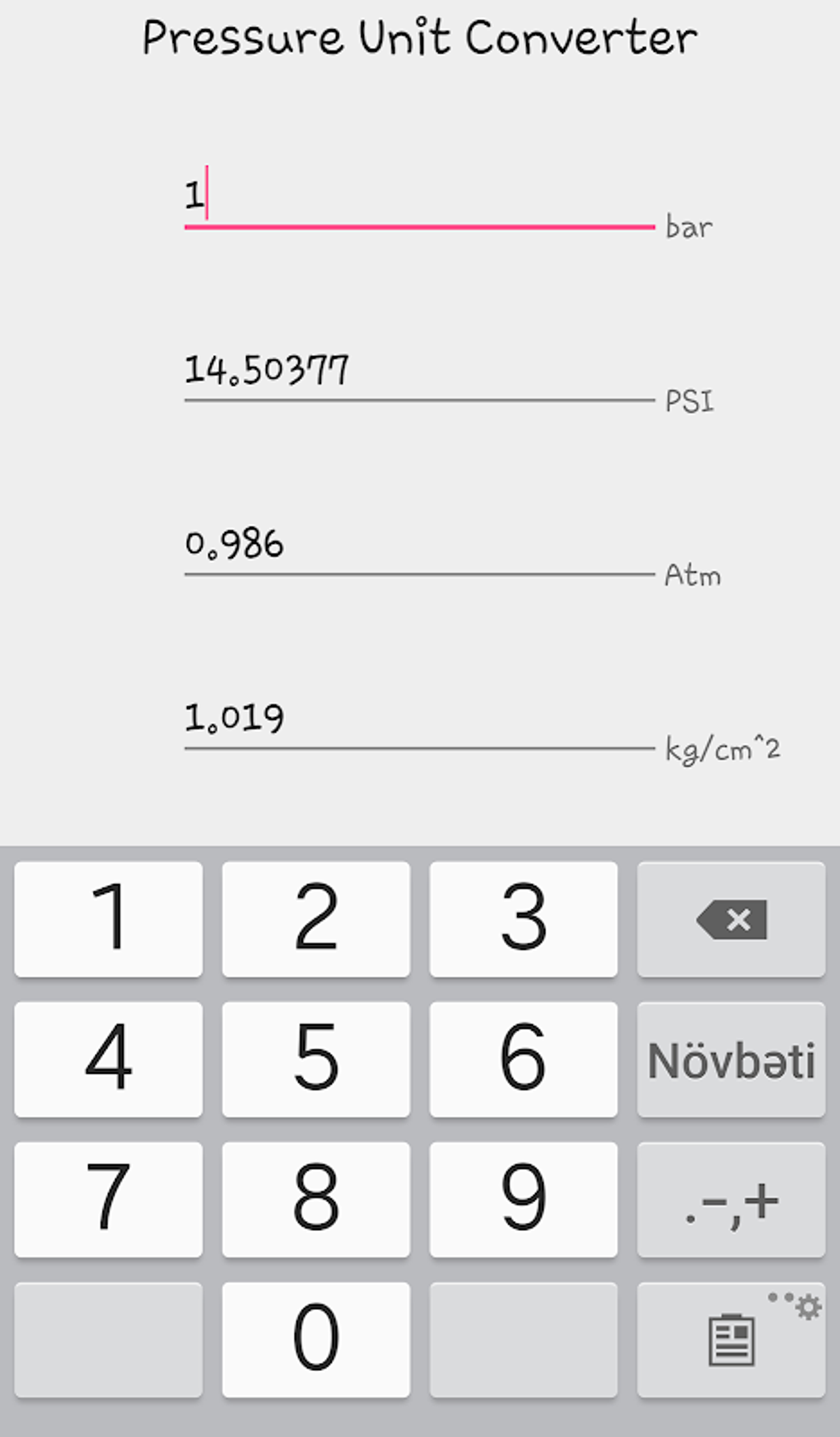Enter digit 5 on the keypad
The image size is (840, 1437).
pos(316,1059)
